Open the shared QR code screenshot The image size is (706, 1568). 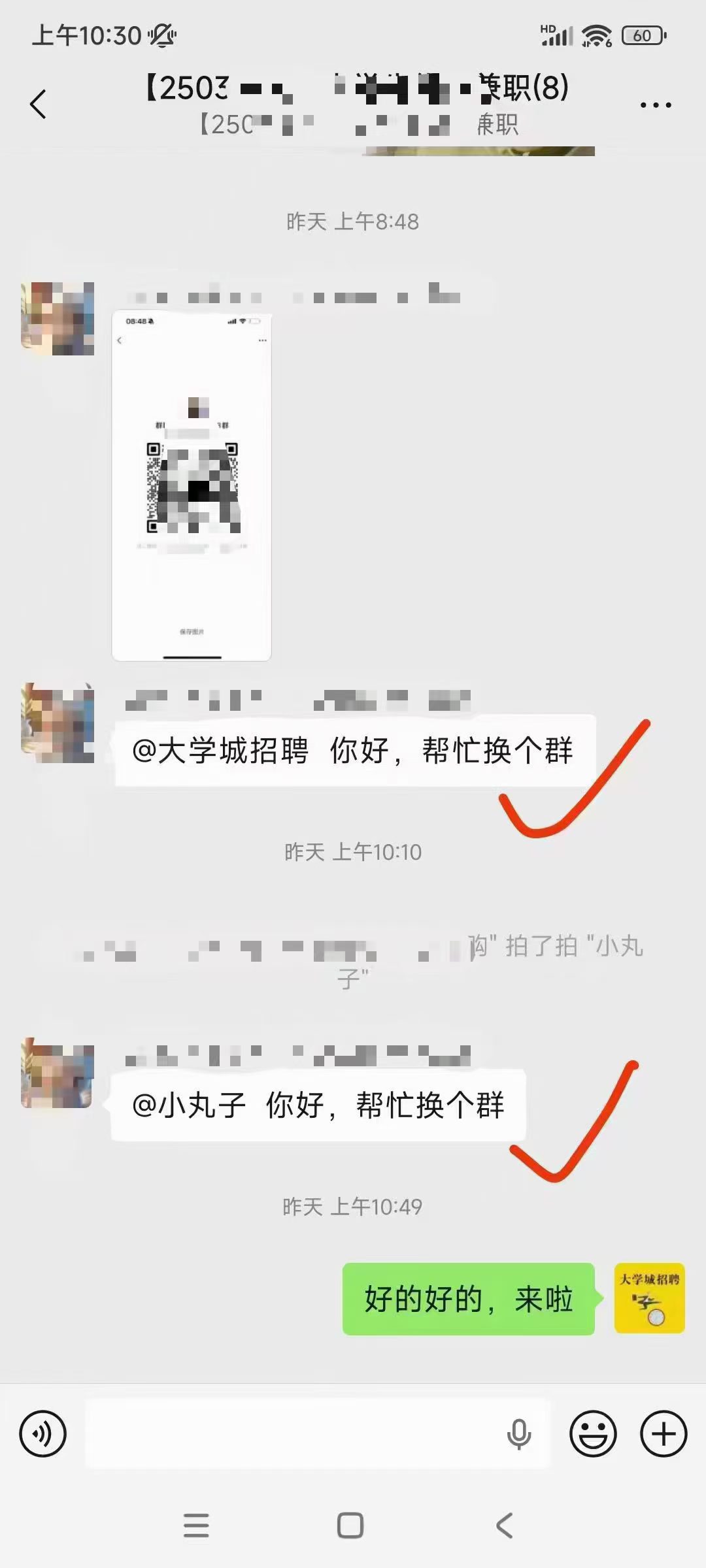(x=192, y=486)
